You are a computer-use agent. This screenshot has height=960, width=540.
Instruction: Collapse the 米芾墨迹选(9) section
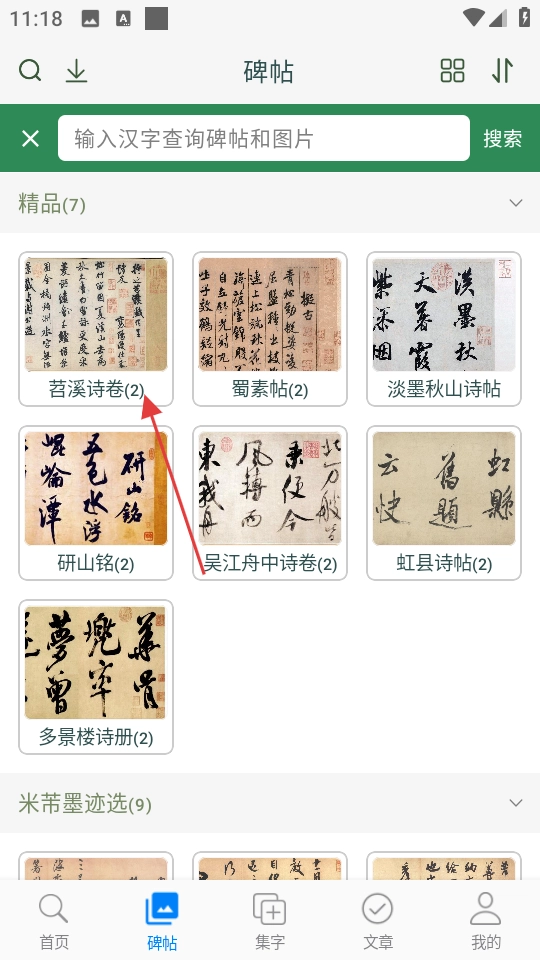(x=516, y=803)
